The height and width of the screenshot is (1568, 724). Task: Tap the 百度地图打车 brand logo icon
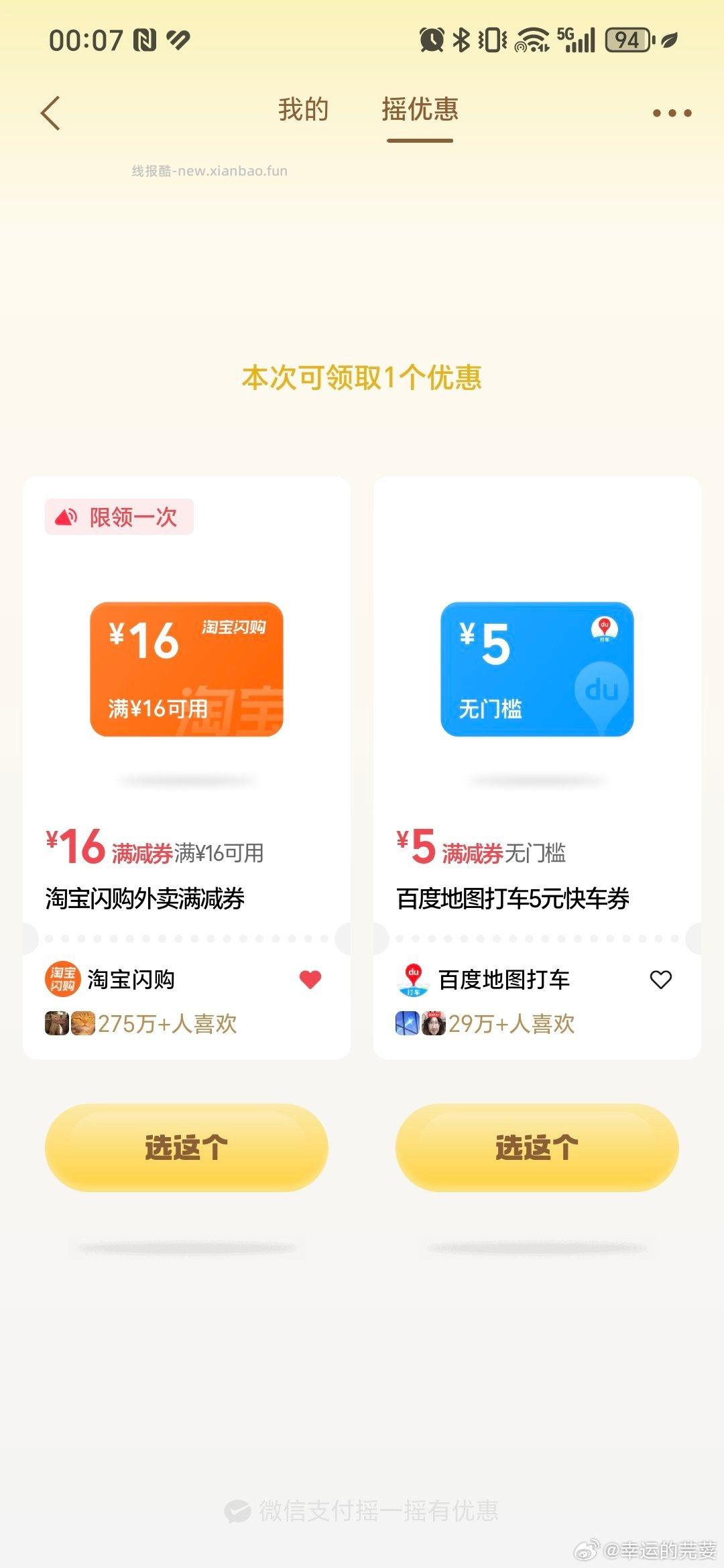click(x=413, y=979)
